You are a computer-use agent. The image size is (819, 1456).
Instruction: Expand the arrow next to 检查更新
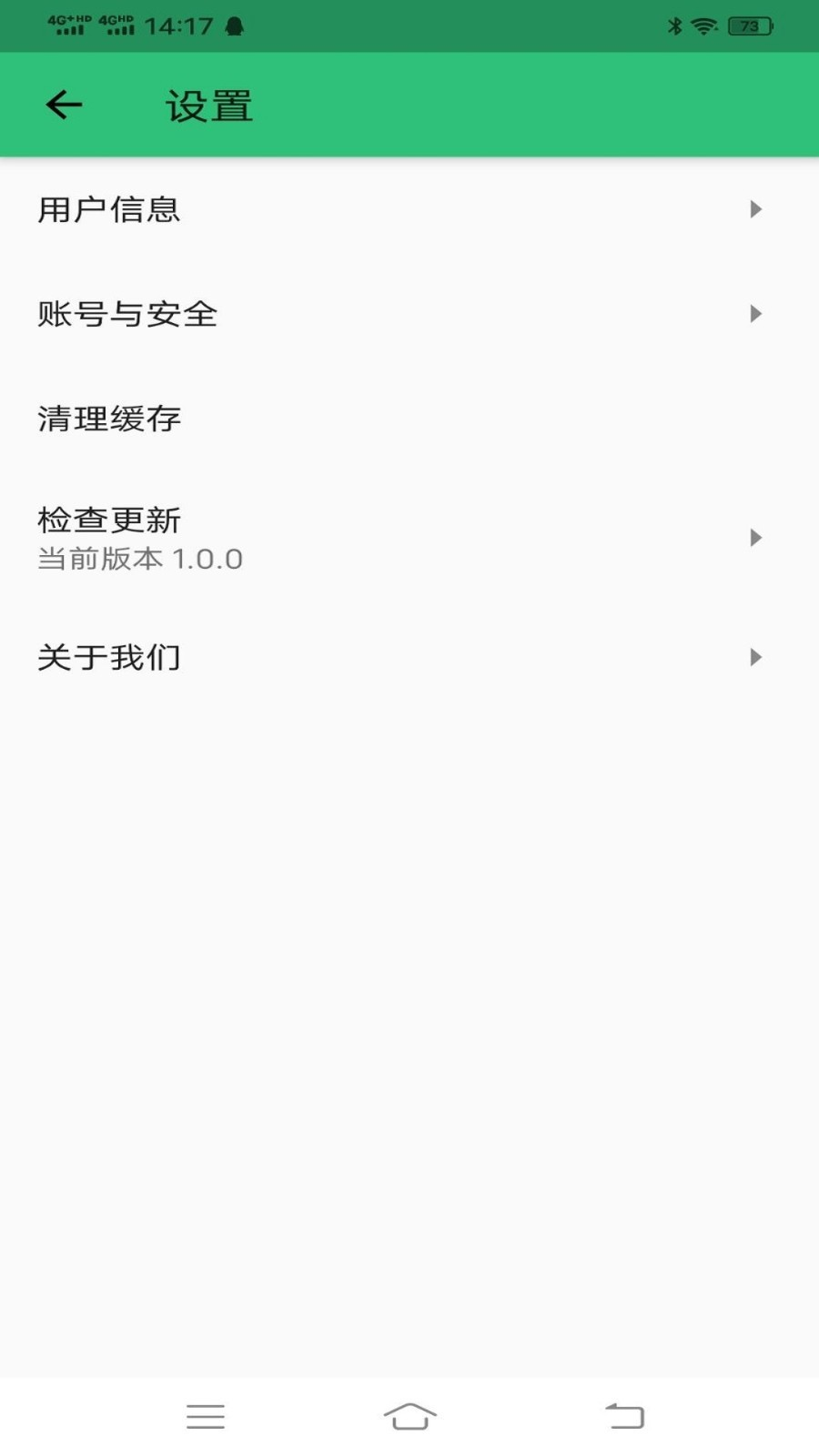[754, 537]
